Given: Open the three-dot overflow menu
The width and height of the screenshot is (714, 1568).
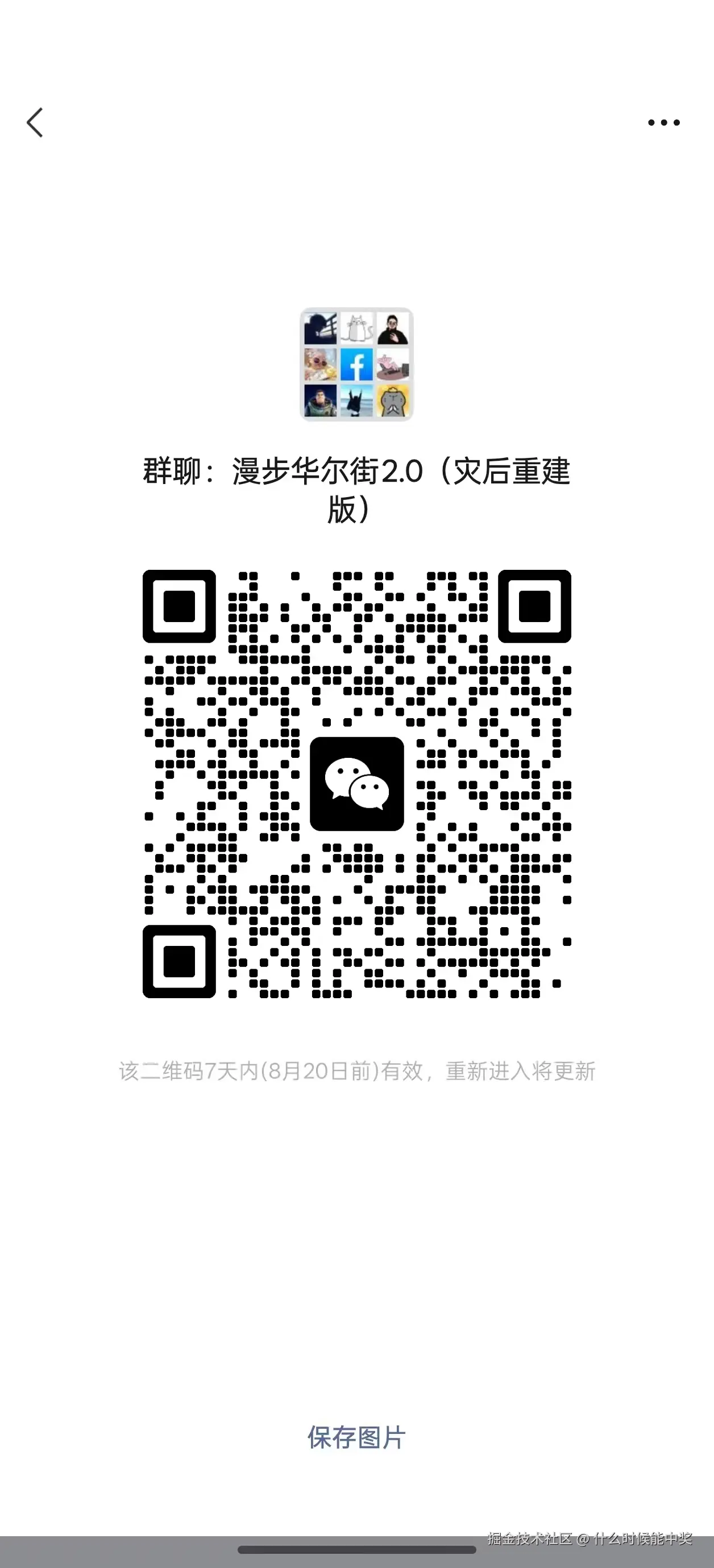Looking at the screenshot, I should pyautogui.click(x=663, y=122).
